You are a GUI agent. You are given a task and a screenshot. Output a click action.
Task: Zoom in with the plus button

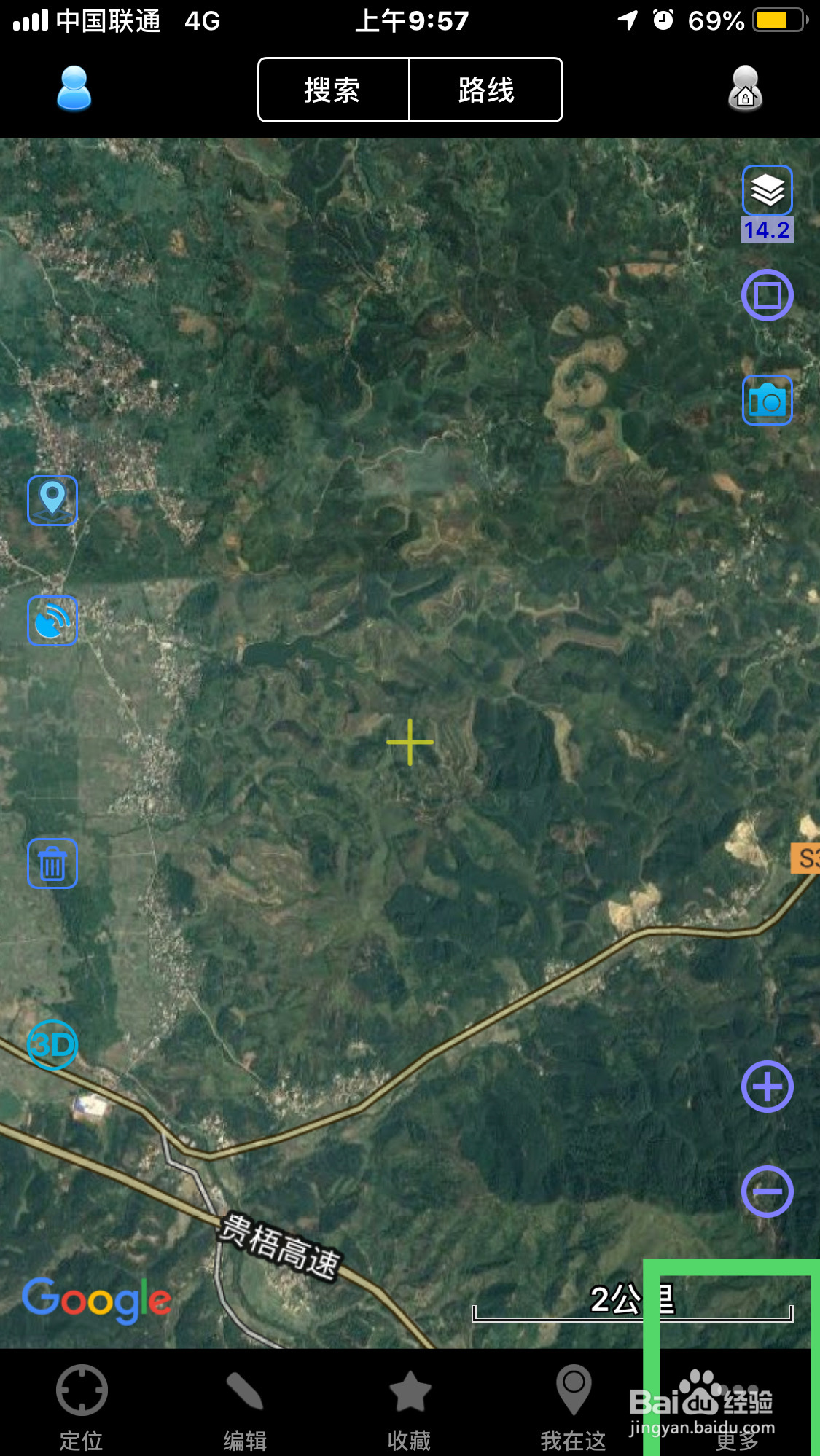767,1087
